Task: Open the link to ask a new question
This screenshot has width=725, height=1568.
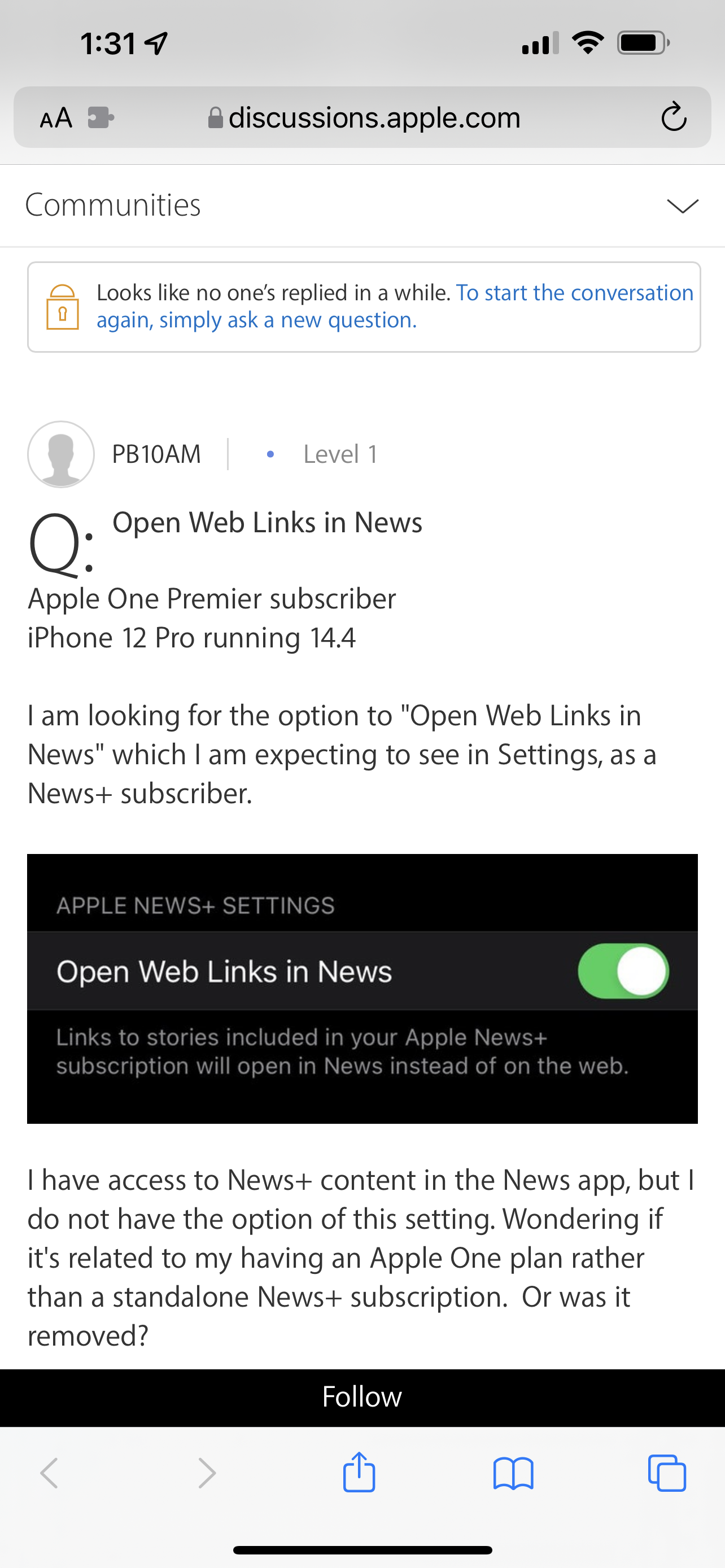Action: (256, 320)
